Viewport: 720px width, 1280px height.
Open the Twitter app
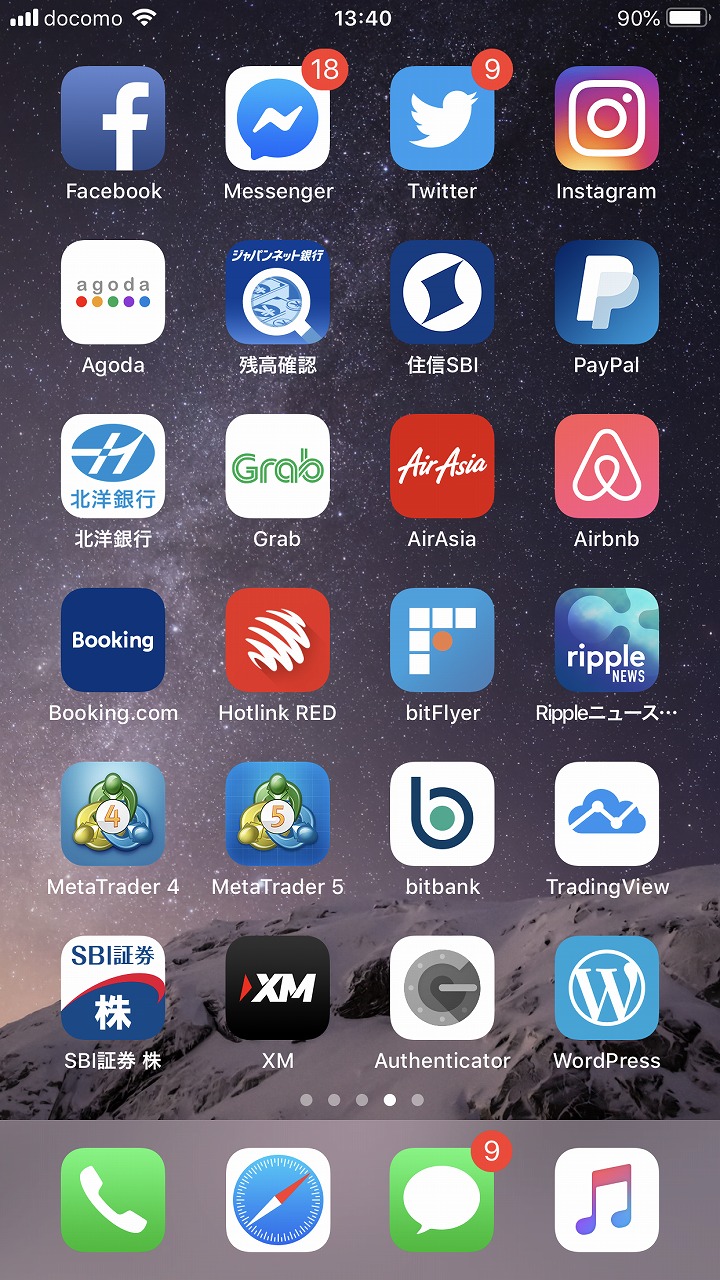(x=442, y=119)
